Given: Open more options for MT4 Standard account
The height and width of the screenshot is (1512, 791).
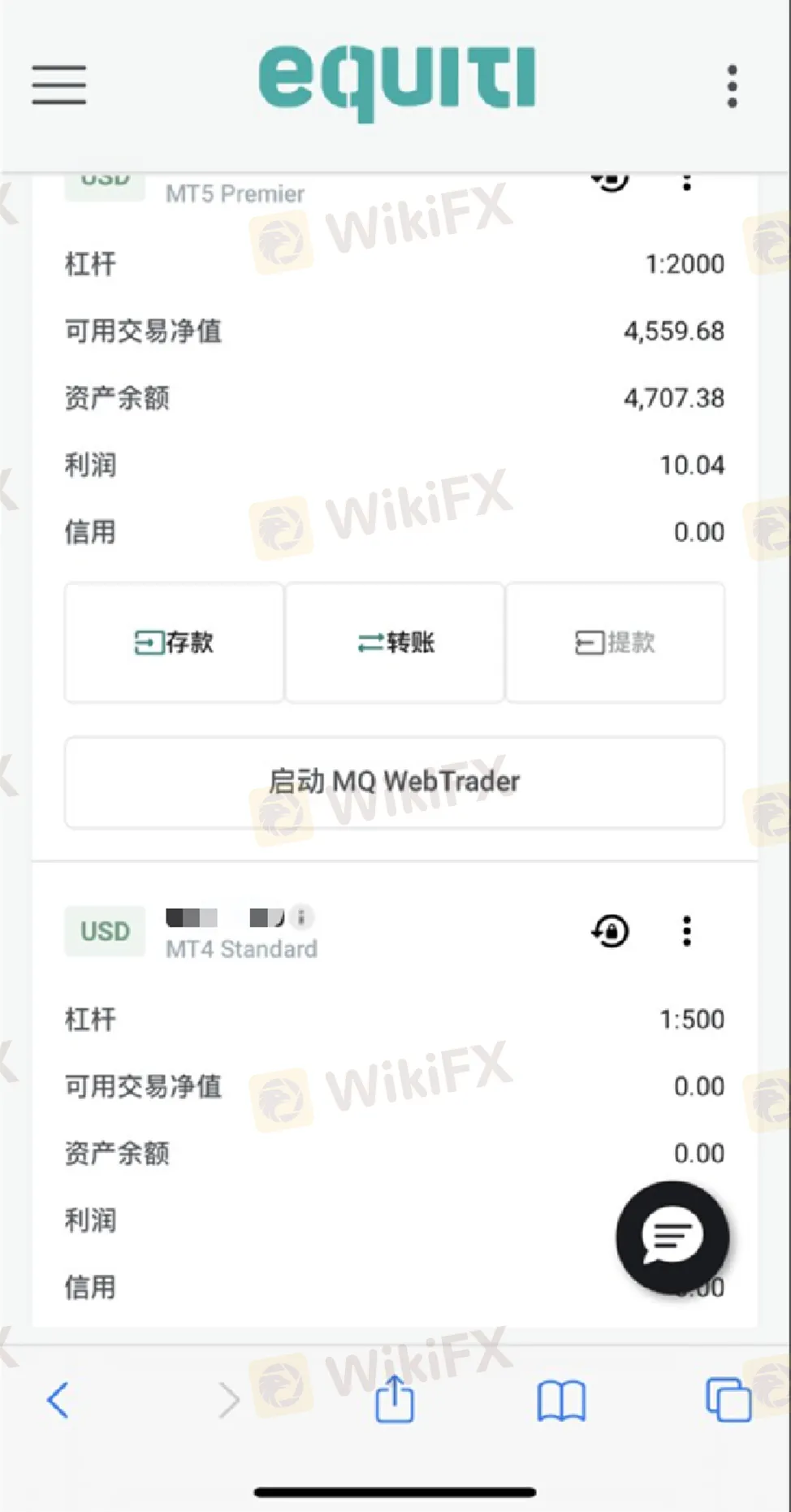Looking at the screenshot, I should click(687, 931).
